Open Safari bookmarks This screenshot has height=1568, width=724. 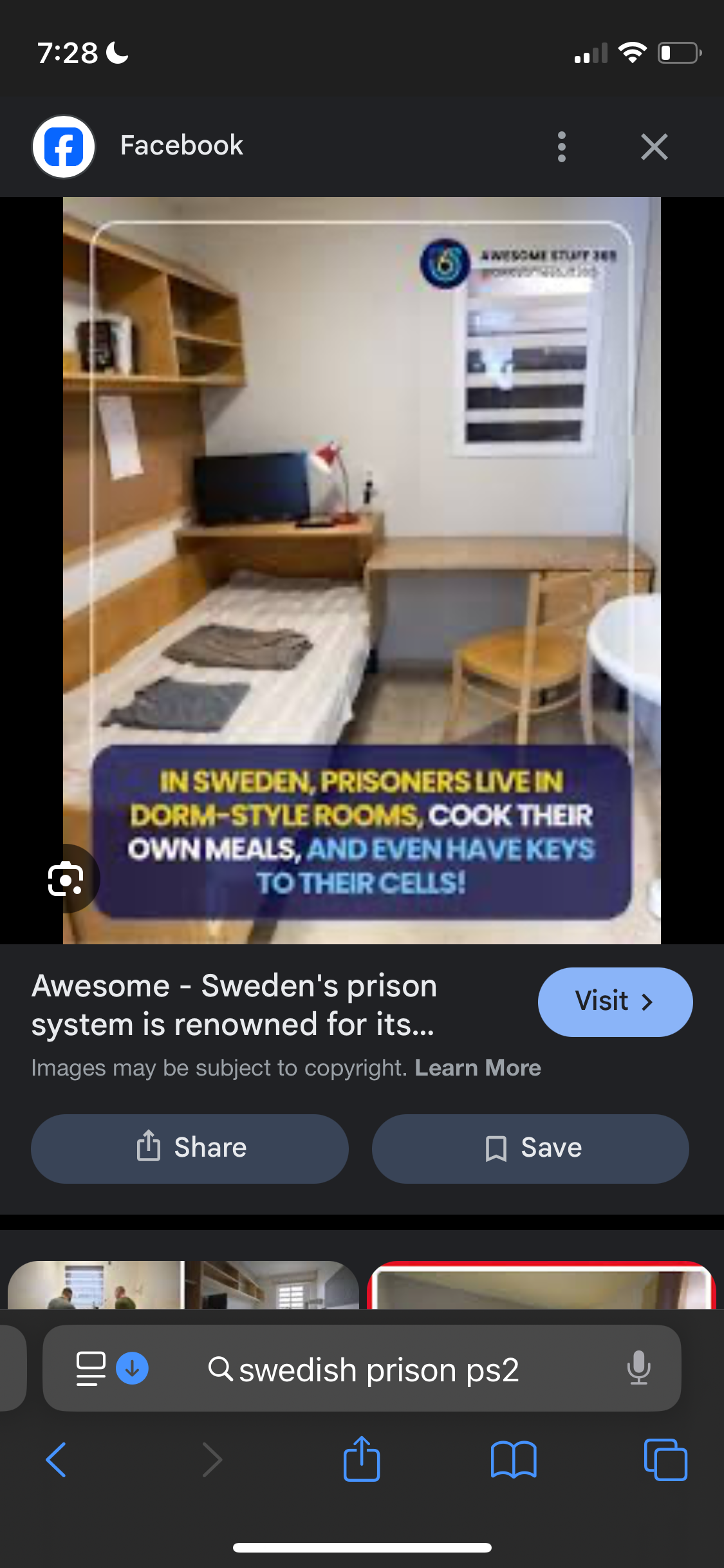pos(514,1460)
